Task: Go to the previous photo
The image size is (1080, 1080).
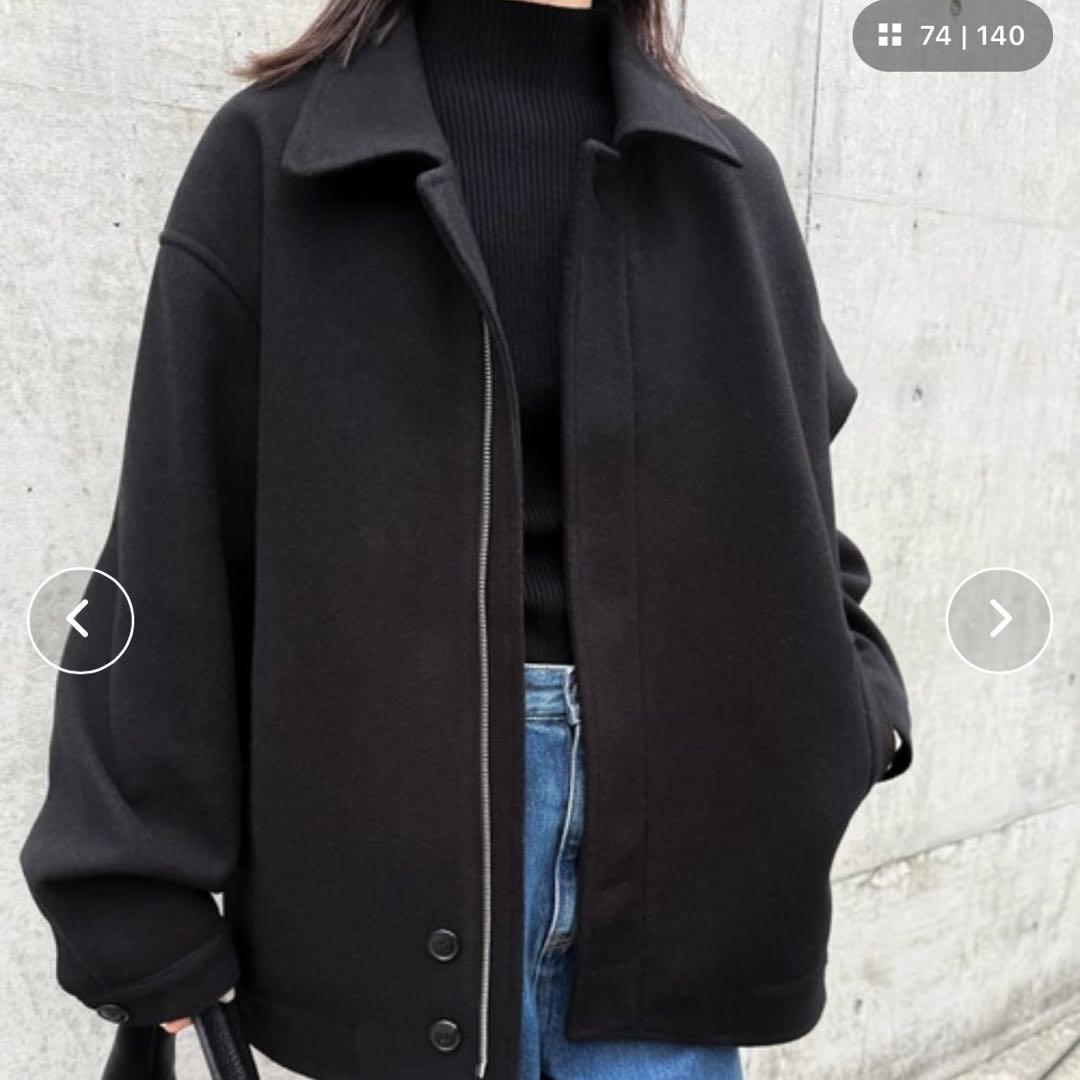Action: (80, 620)
